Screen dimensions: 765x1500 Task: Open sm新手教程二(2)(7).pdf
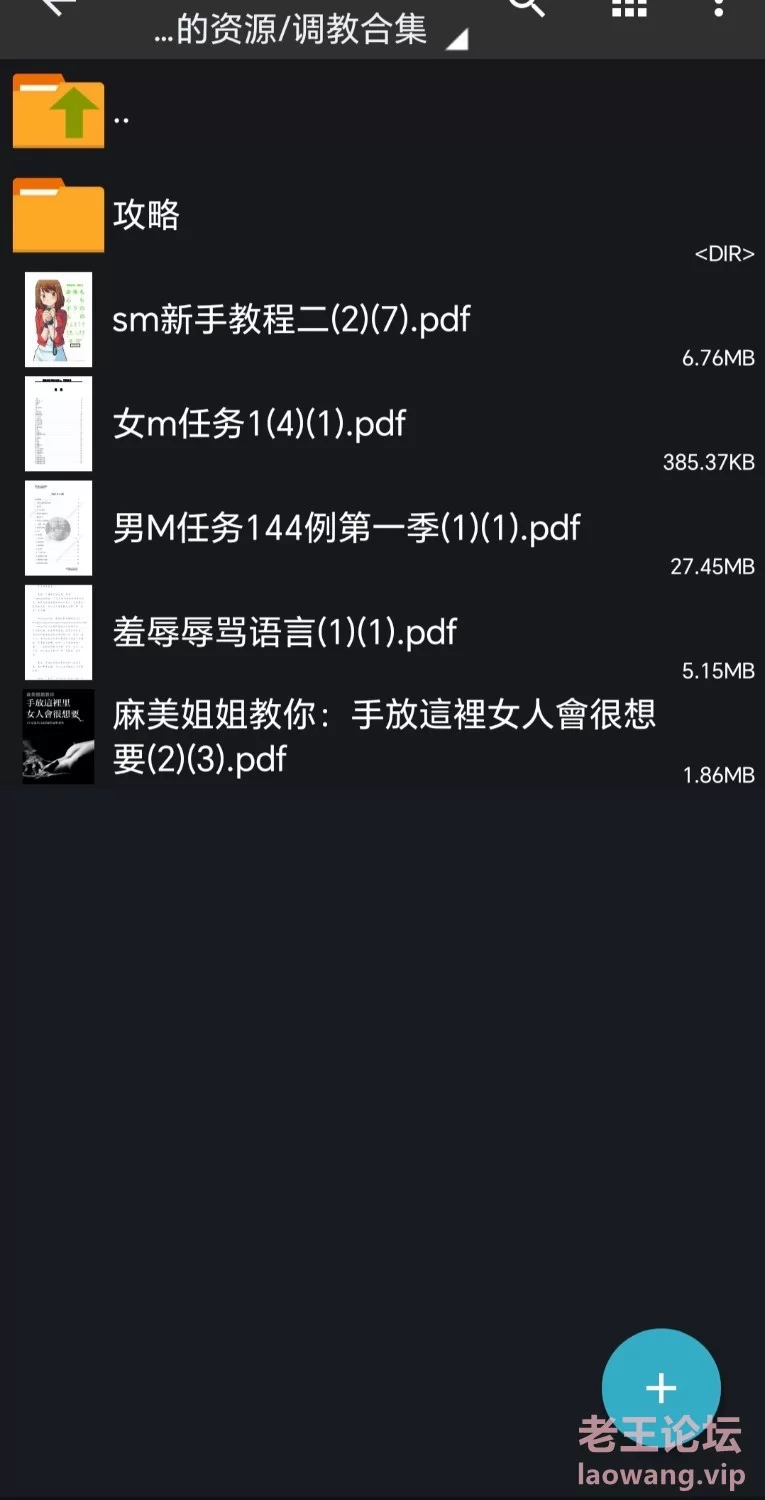point(290,320)
